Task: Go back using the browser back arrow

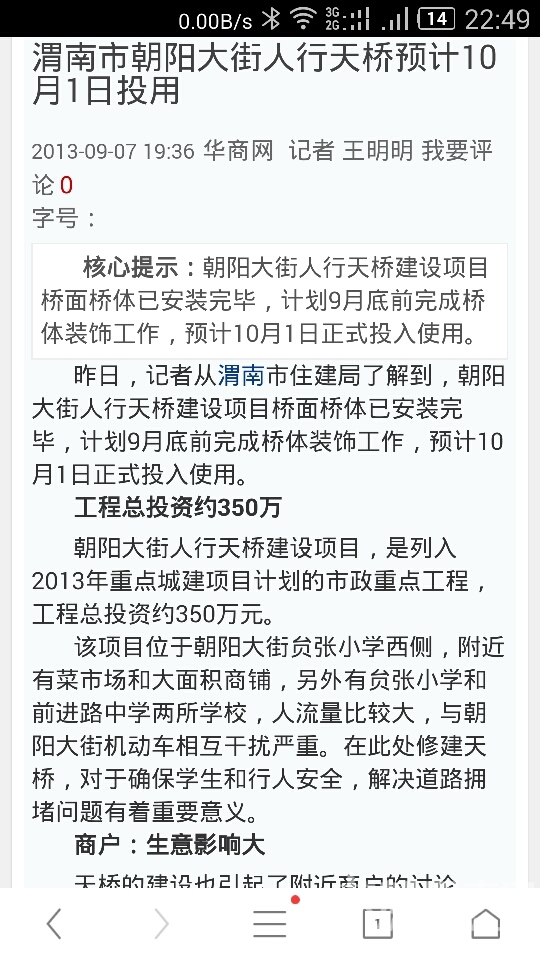Action: [x=54, y=923]
